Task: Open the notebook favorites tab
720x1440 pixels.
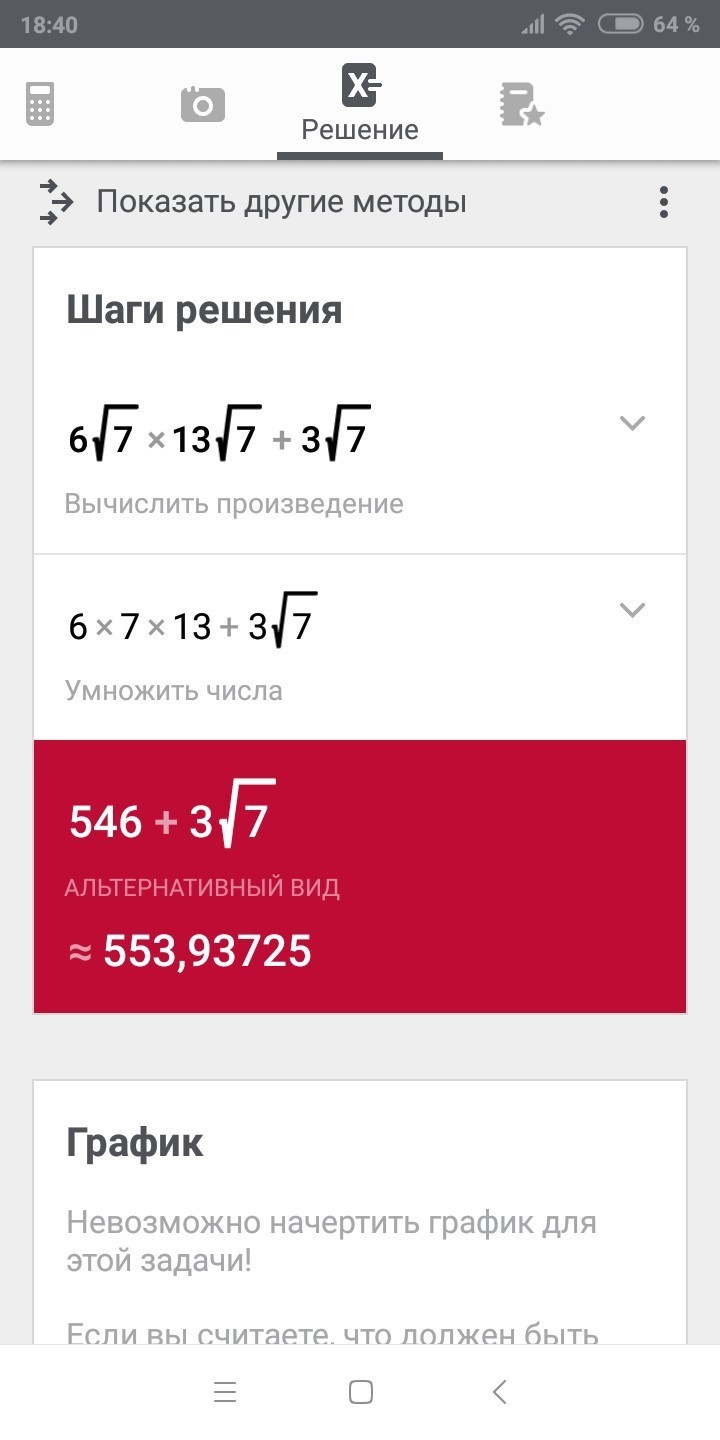Action: [521, 105]
